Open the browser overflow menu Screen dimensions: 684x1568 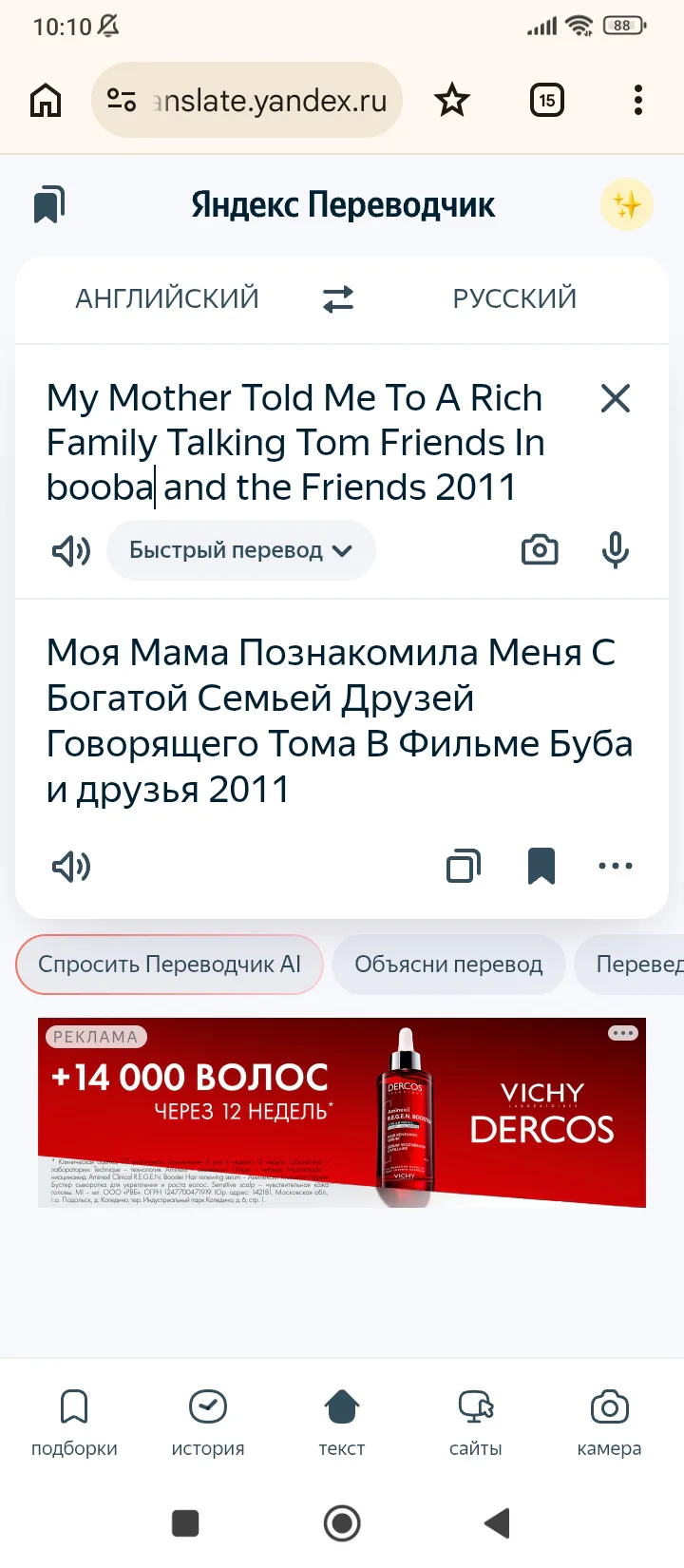point(637,100)
